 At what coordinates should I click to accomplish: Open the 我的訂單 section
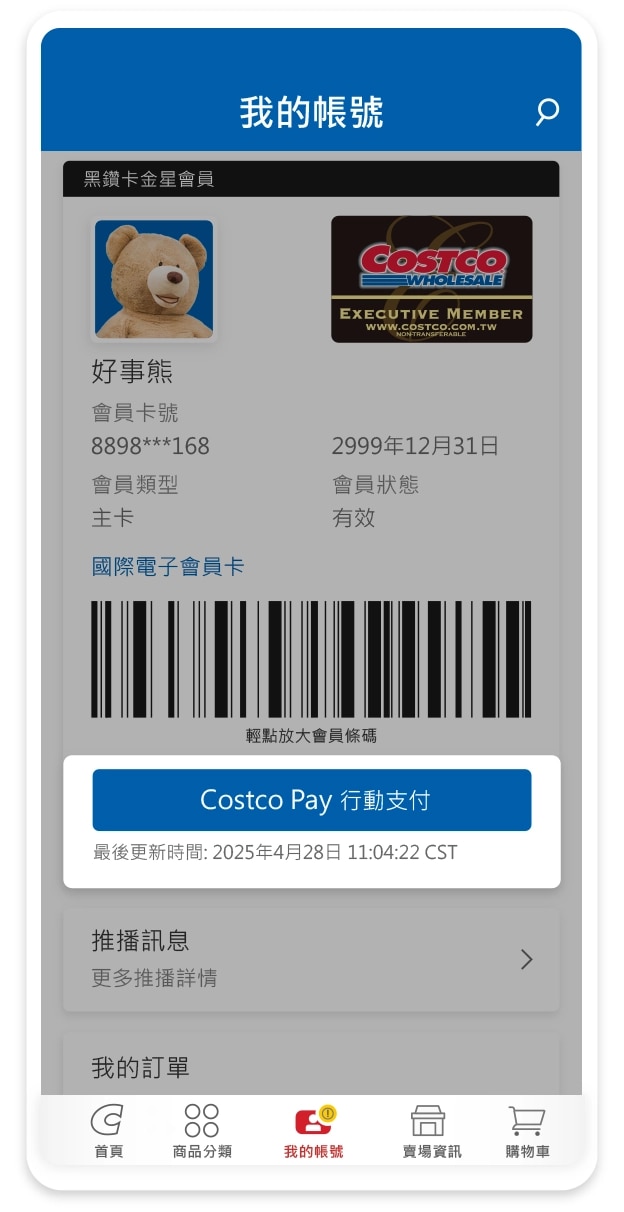[311, 1067]
